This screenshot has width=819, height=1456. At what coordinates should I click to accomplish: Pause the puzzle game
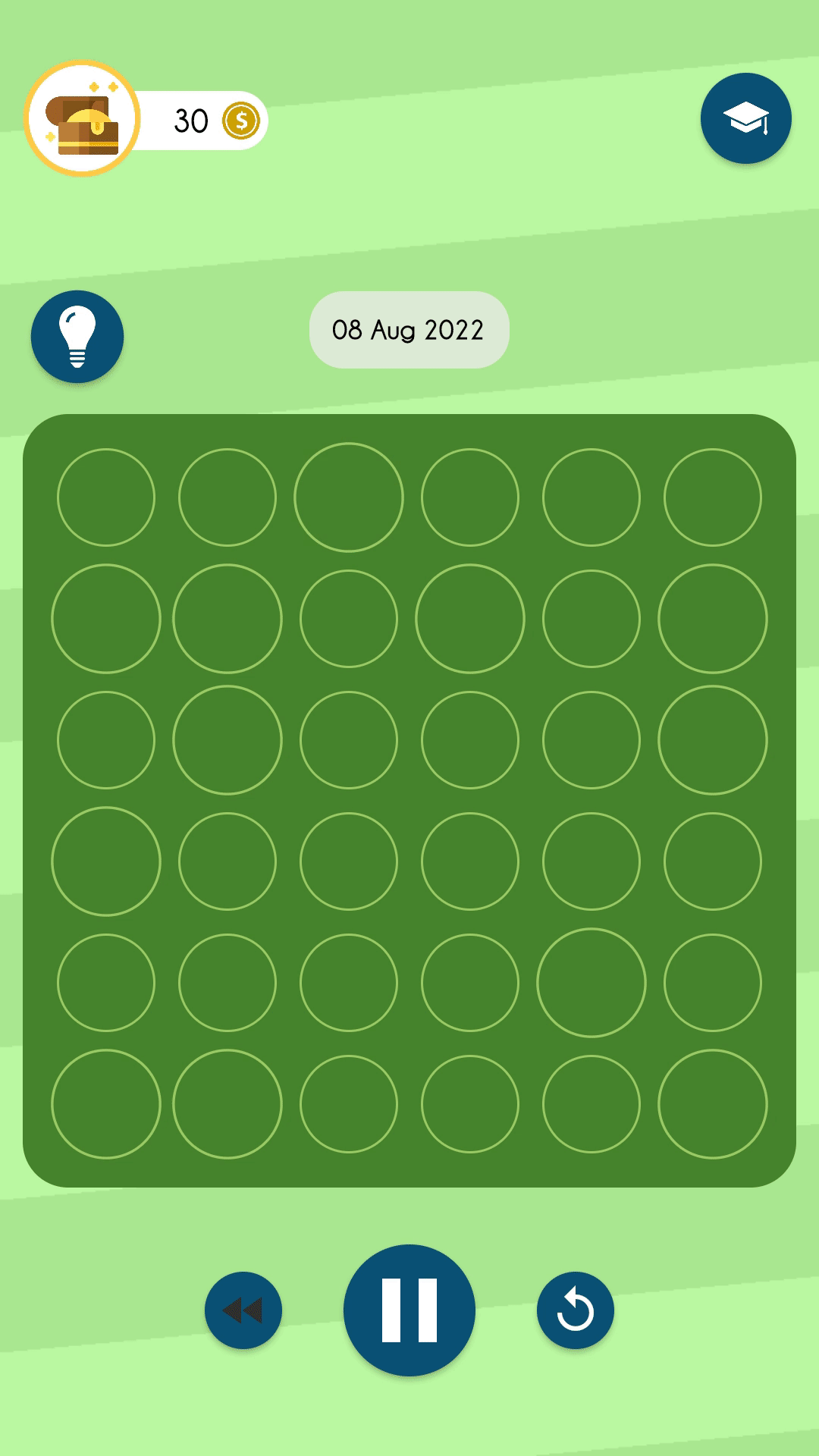[x=409, y=1310]
